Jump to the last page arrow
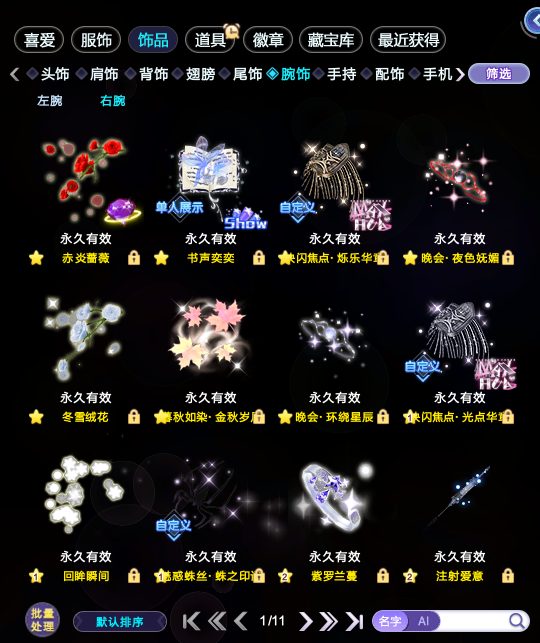Screen dimensions: 540x643 (x=354, y=621)
